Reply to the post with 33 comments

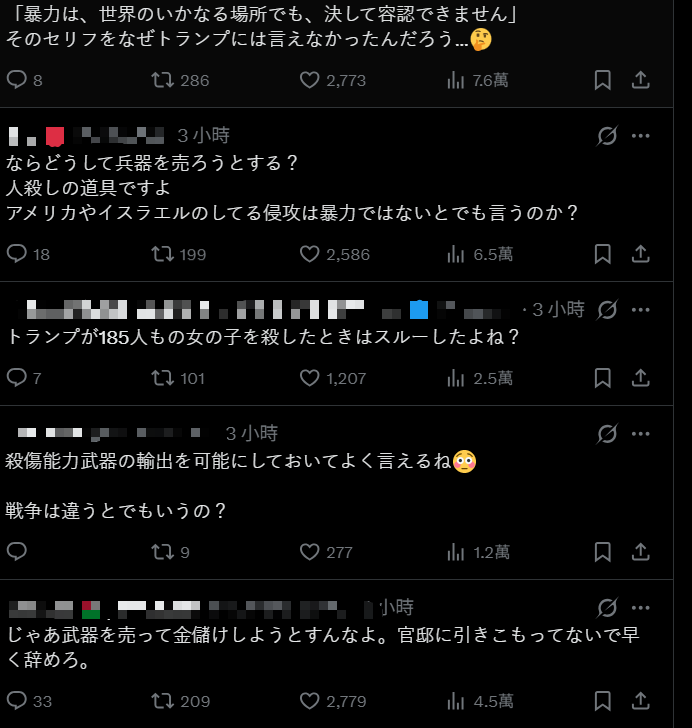pyautogui.click(x=17, y=701)
